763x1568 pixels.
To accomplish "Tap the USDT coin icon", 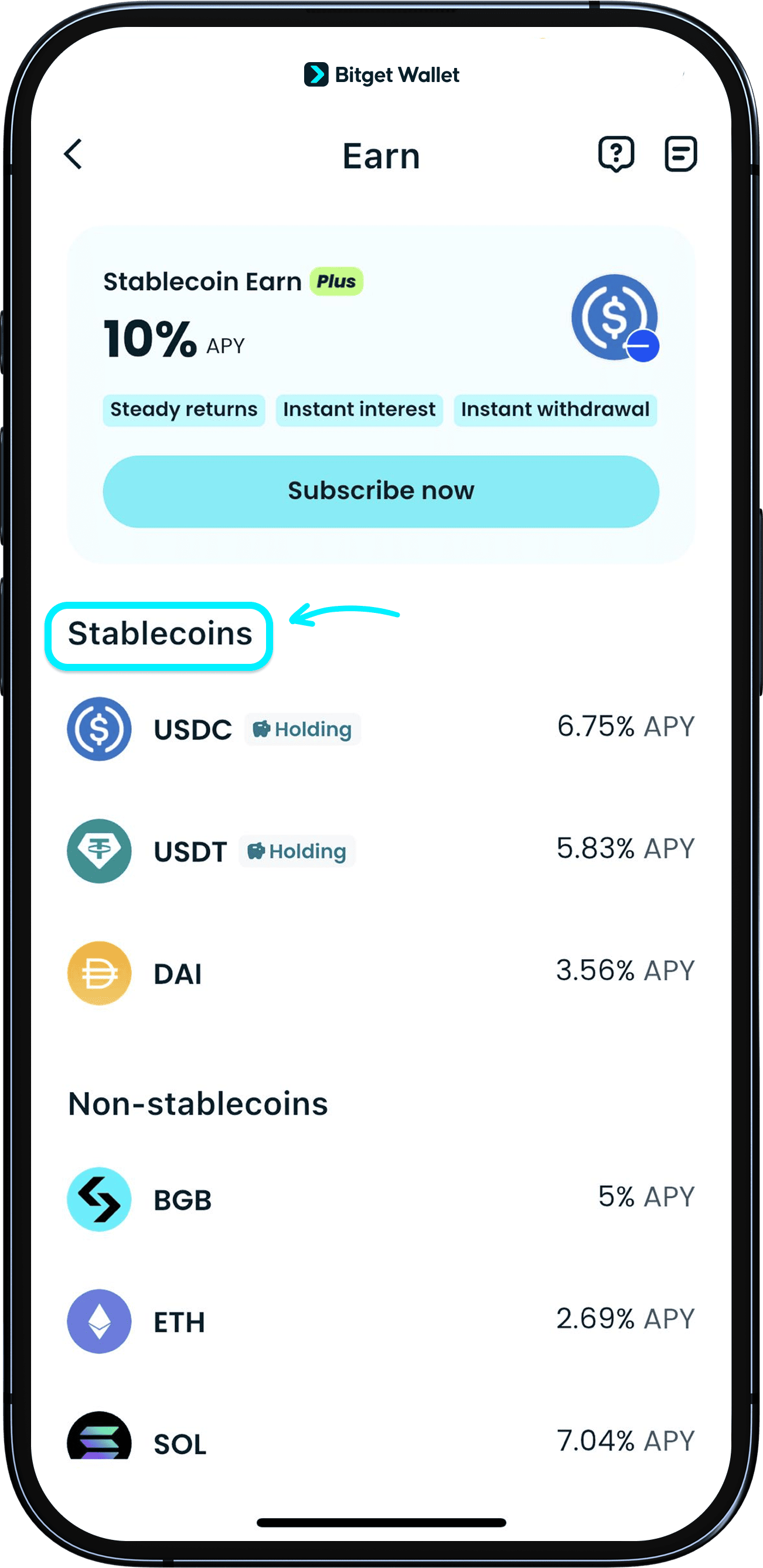I will point(98,851).
